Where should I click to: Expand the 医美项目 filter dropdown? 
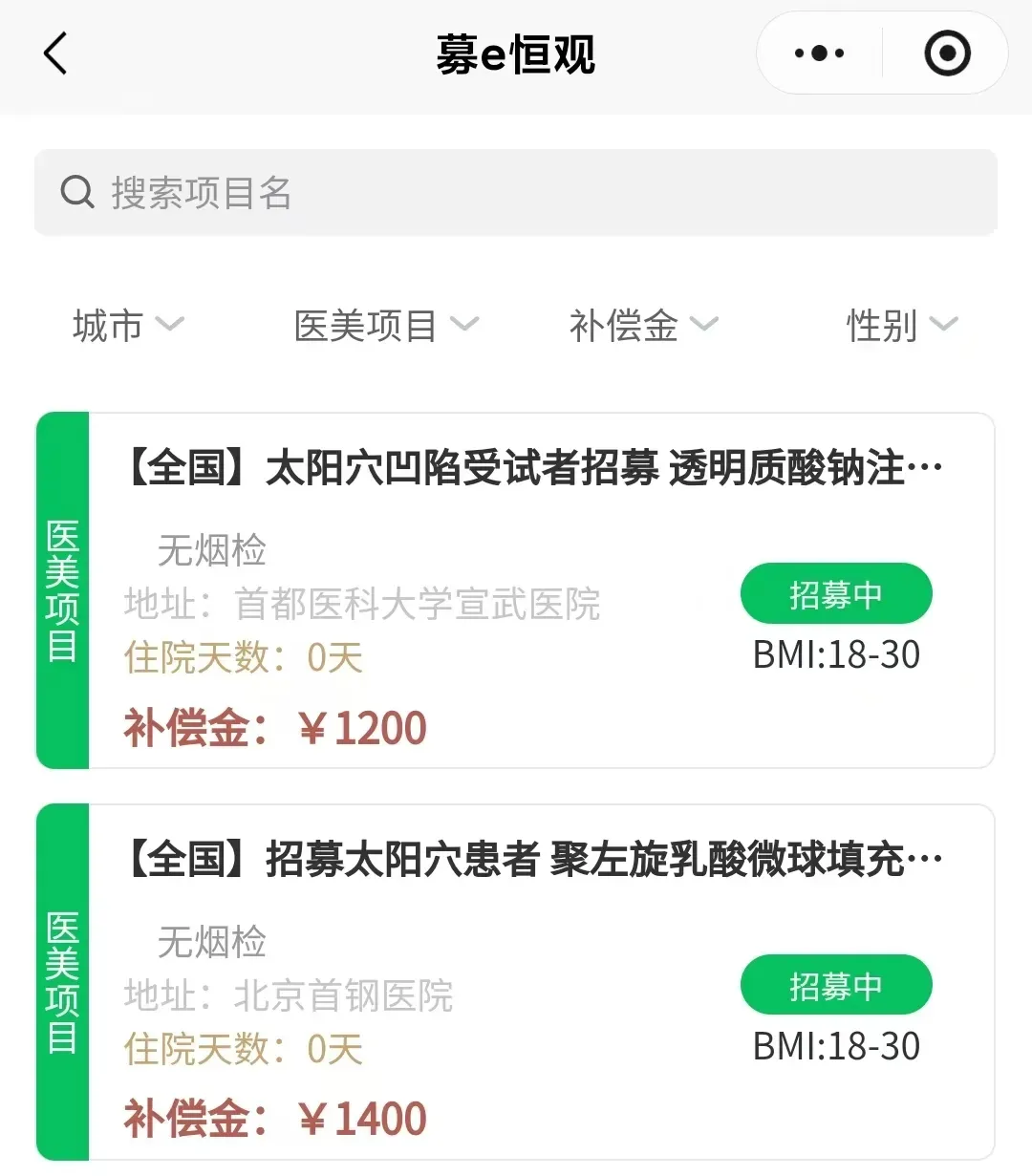click(386, 326)
